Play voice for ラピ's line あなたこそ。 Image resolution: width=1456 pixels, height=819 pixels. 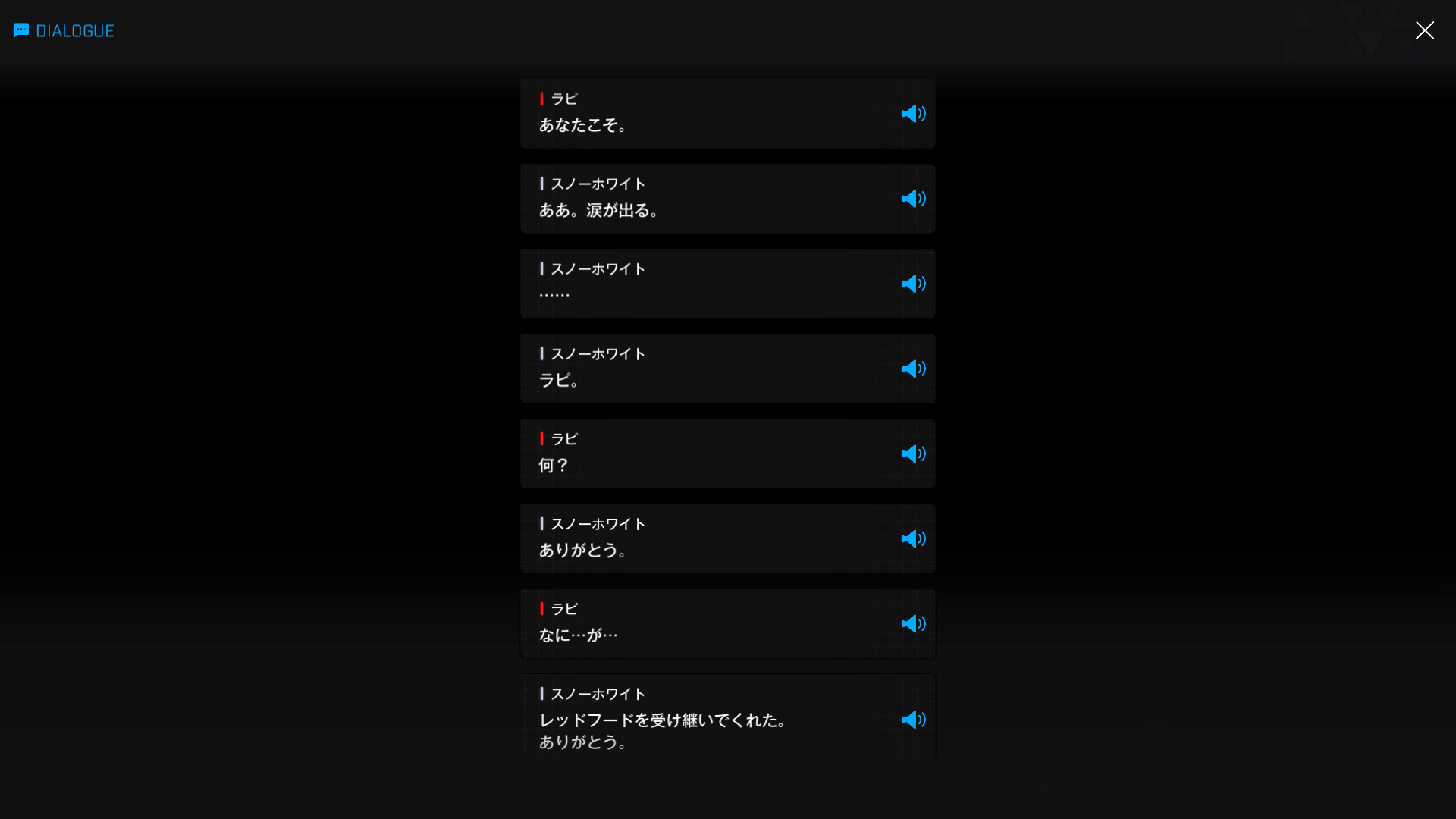[x=913, y=114]
